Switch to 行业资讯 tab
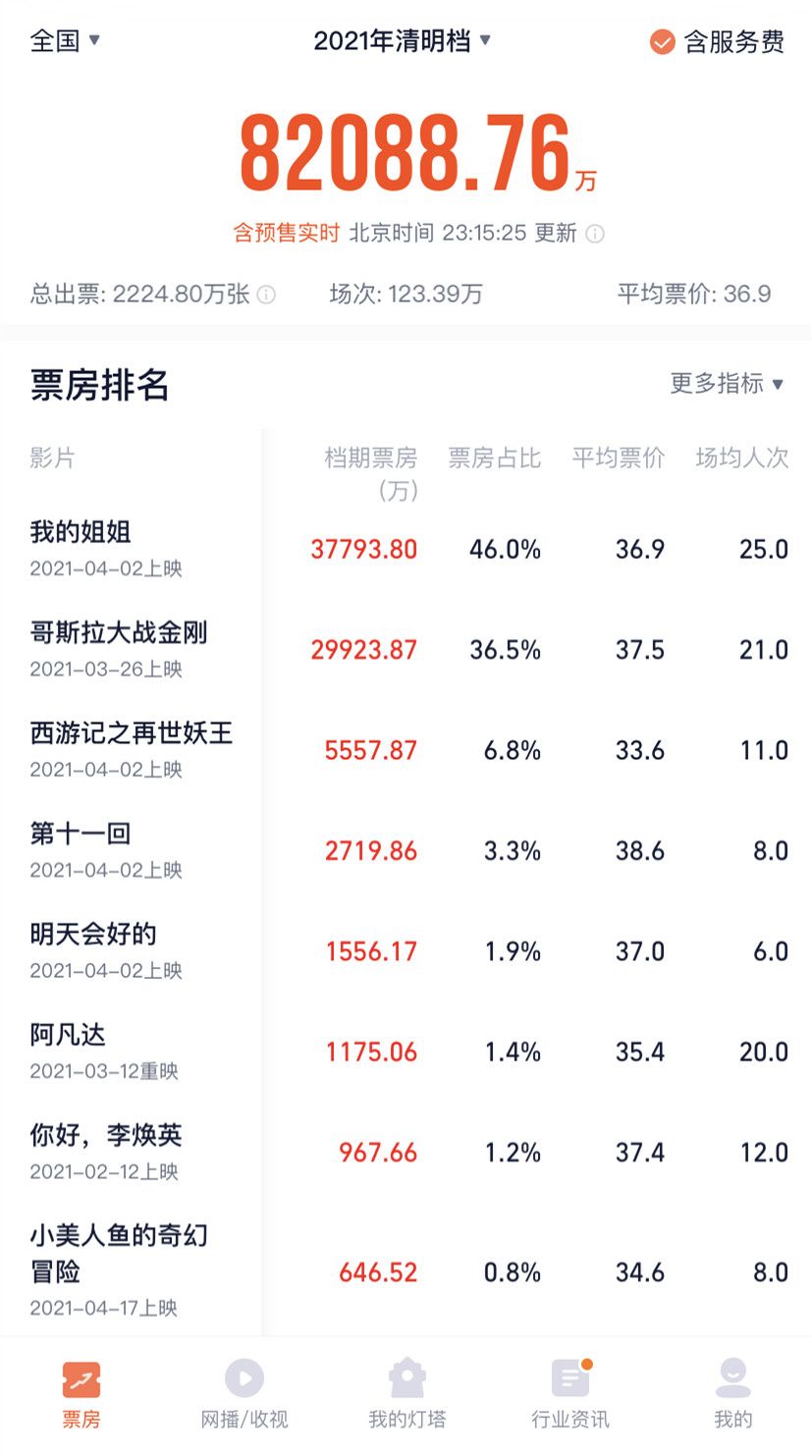Screen dimensions: 812x1456 pos(569,1393)
